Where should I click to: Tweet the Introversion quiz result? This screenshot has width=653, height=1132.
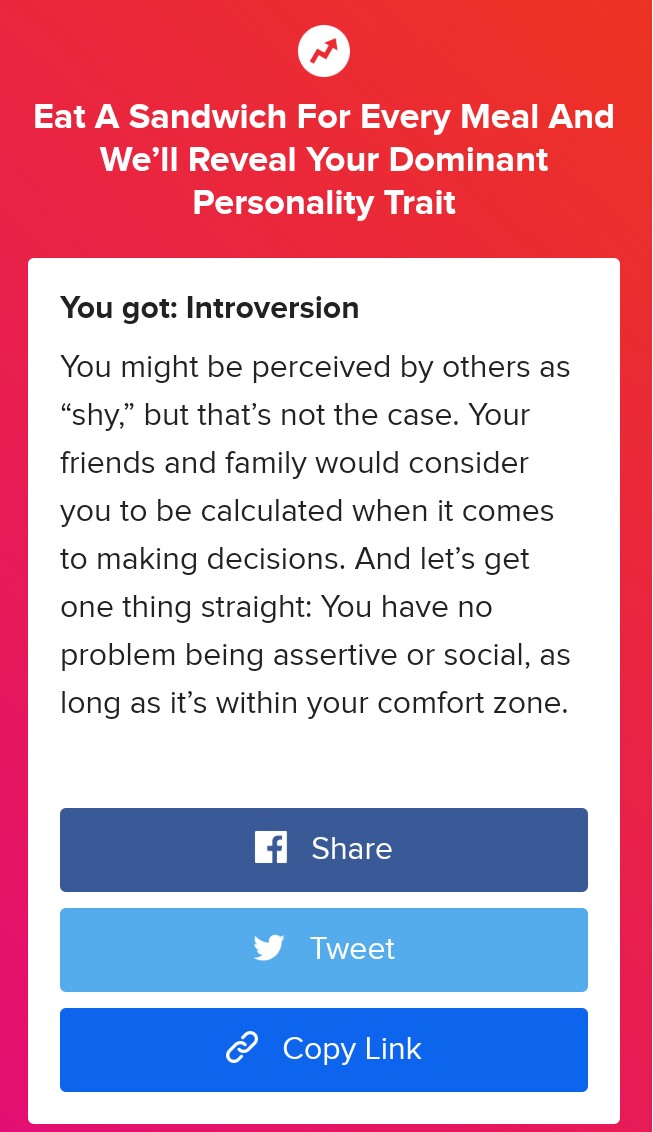(323, 949)
